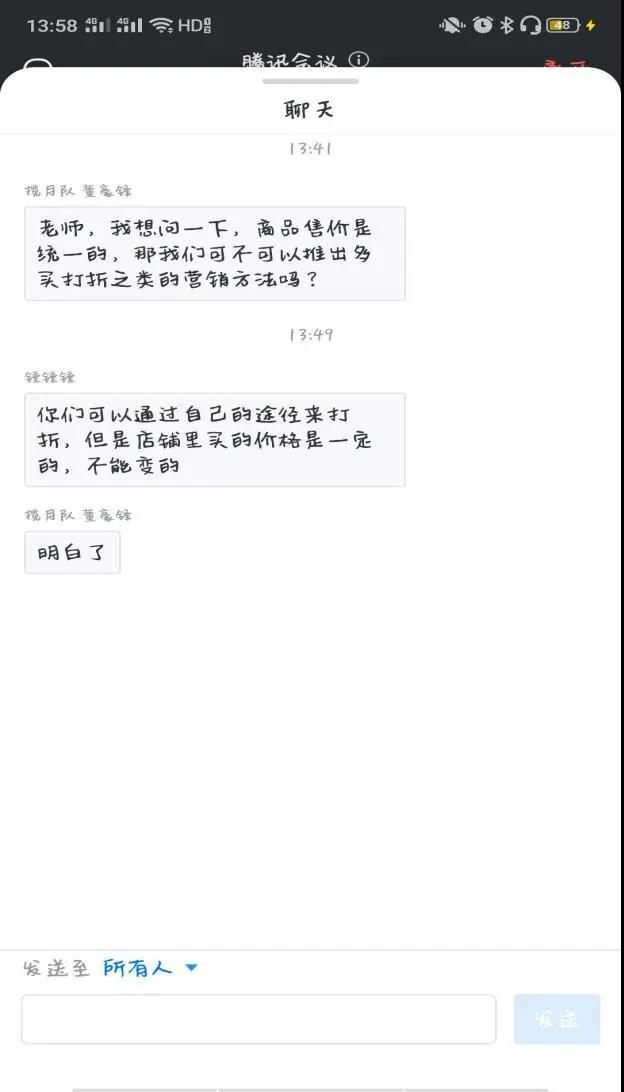This screenshot has width=624, height=1092.
Task: Open the 发送至 所有人 recipient dropdown
Action: click(x=150, y=968)
